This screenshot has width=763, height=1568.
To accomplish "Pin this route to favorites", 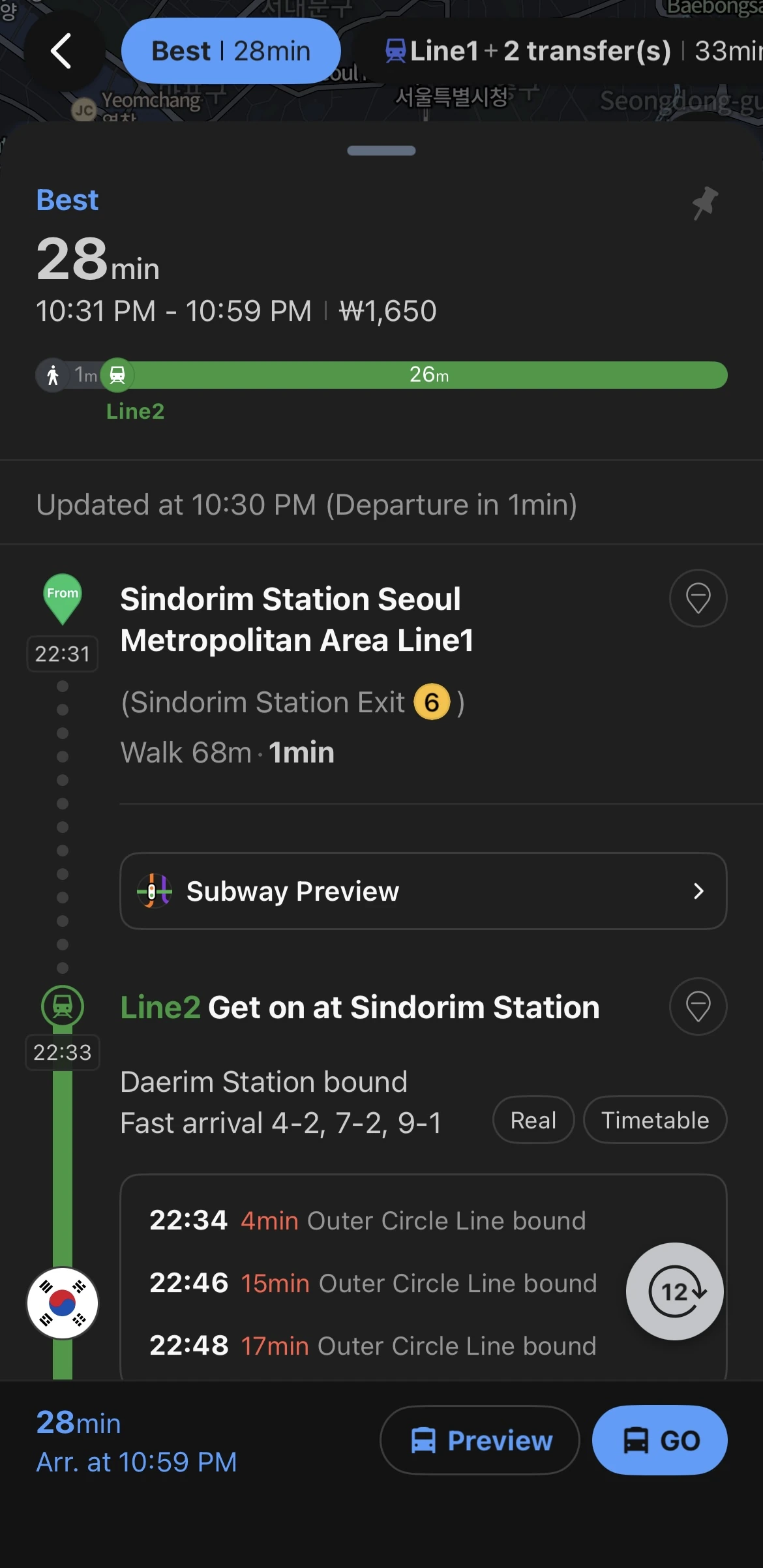I will pyautogui.click(x=704, y=204).
